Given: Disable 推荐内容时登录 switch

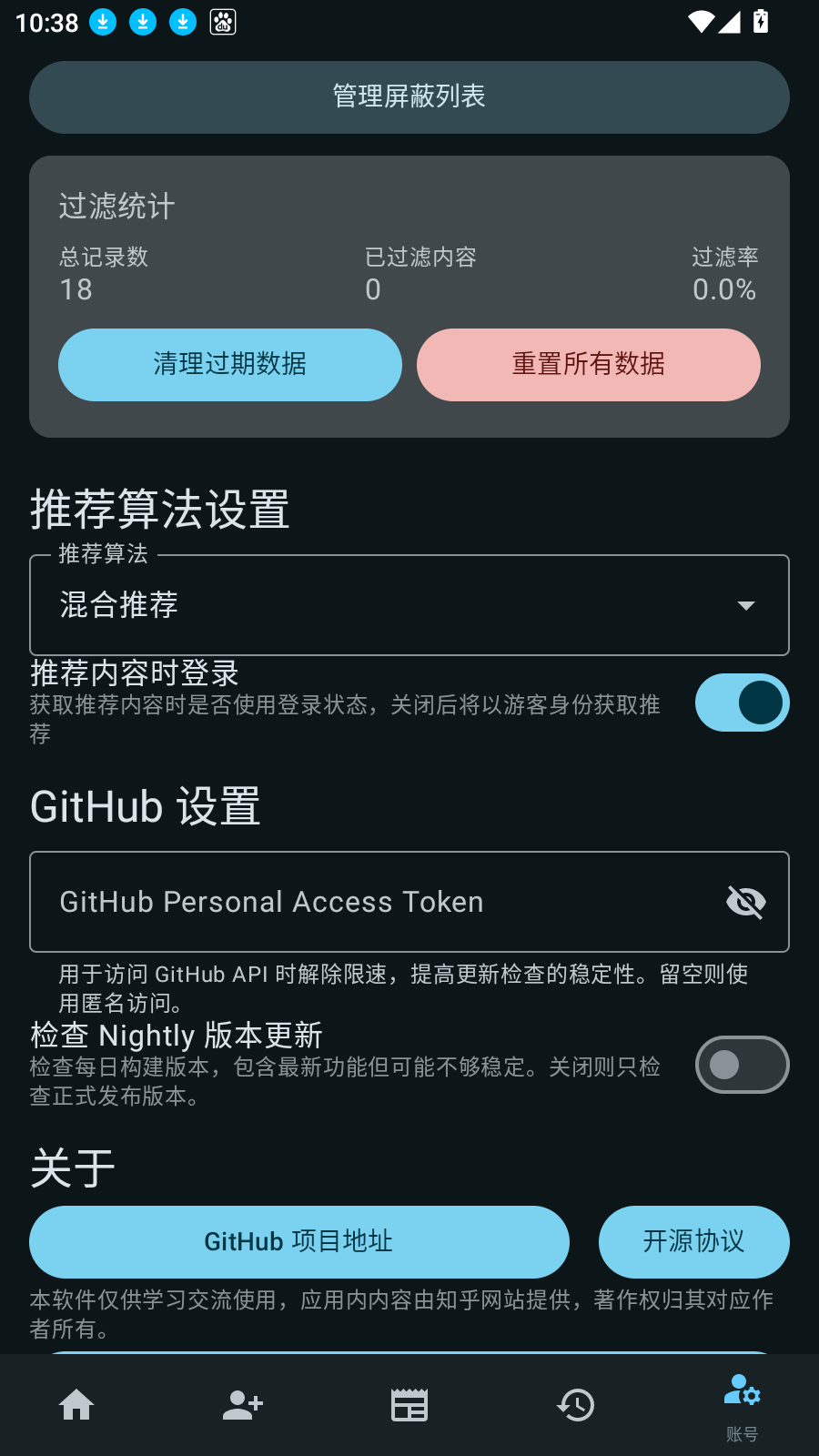Looking at the screenshot, I should 742,703.
